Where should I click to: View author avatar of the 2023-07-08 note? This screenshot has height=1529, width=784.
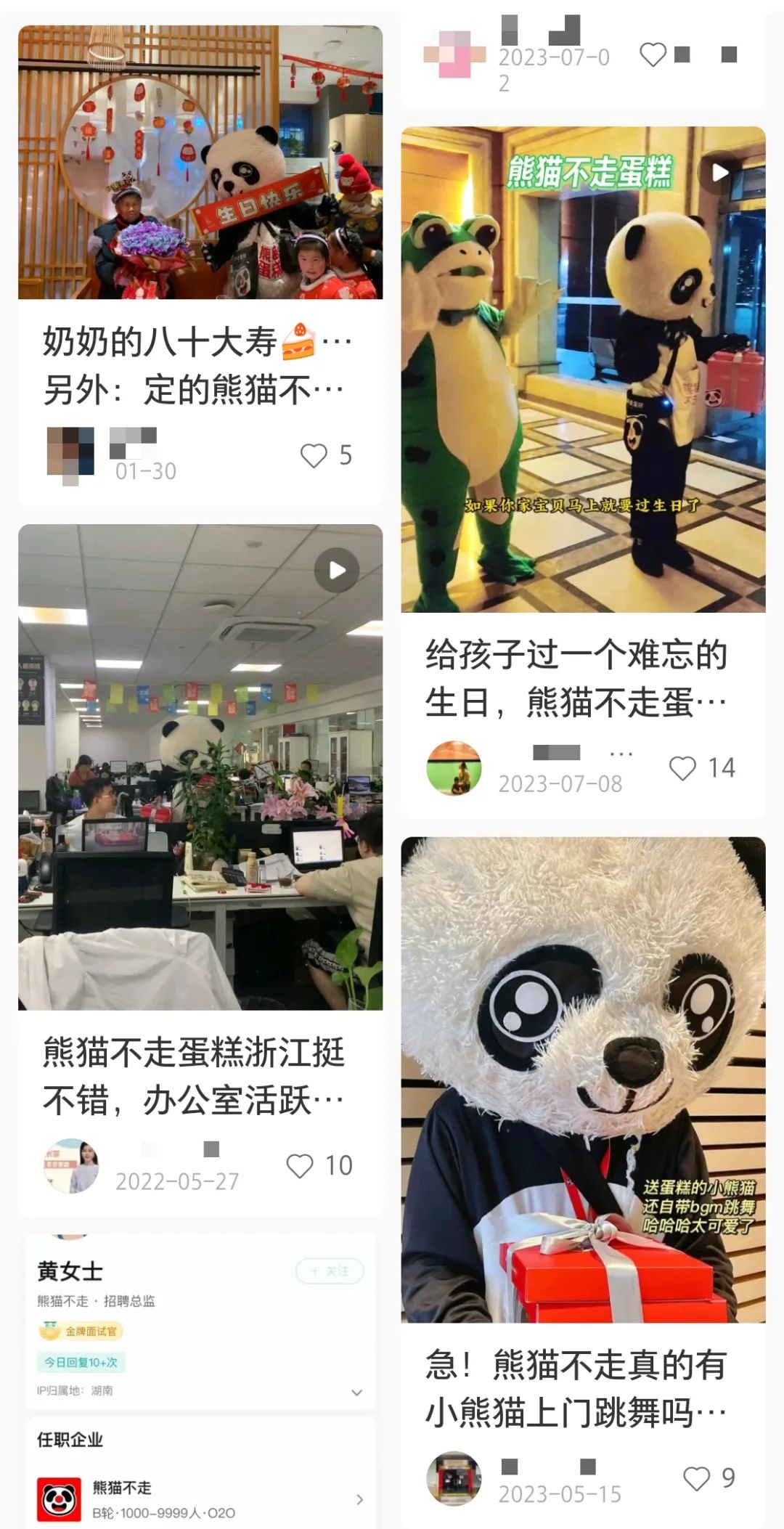coord(454,768)
